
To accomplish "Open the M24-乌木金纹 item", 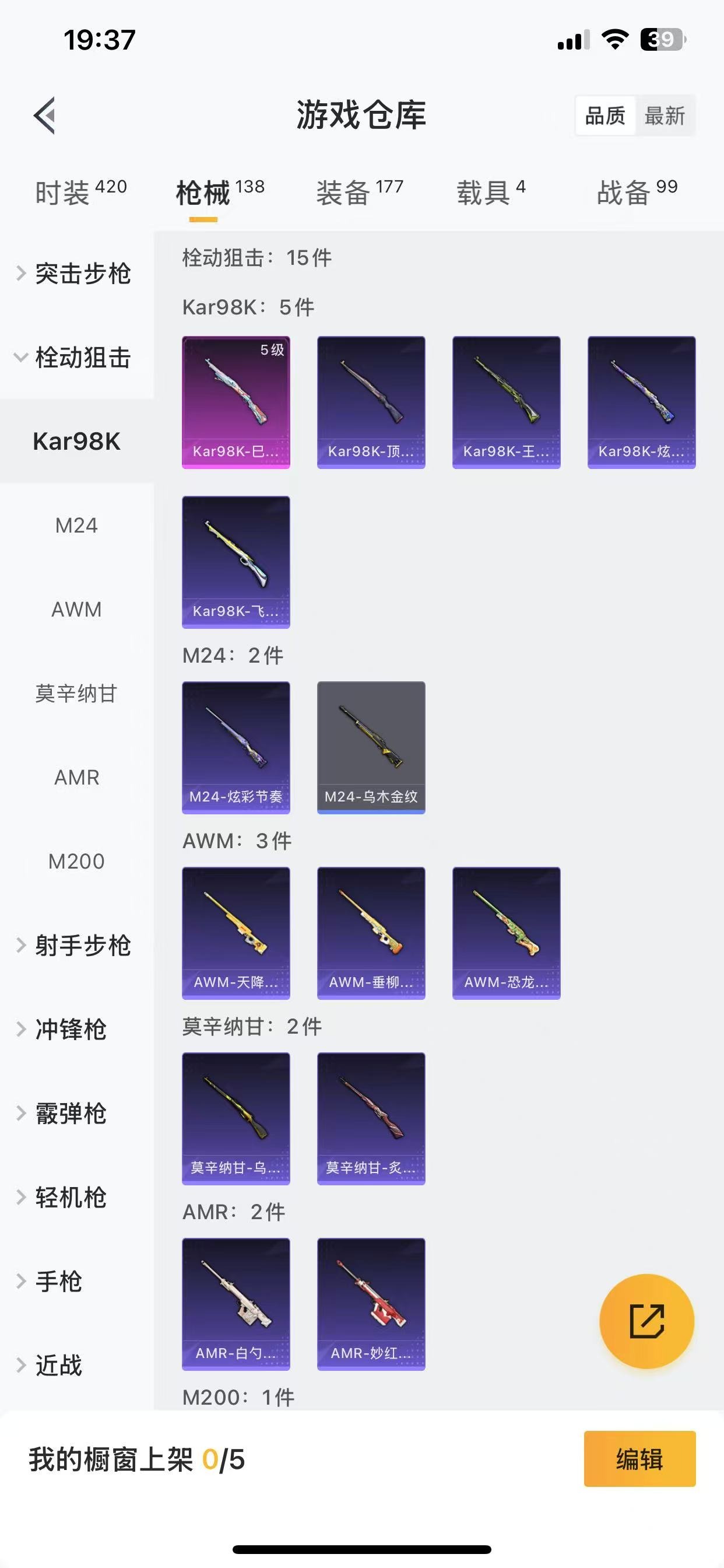I will click(x=371, y=747).
